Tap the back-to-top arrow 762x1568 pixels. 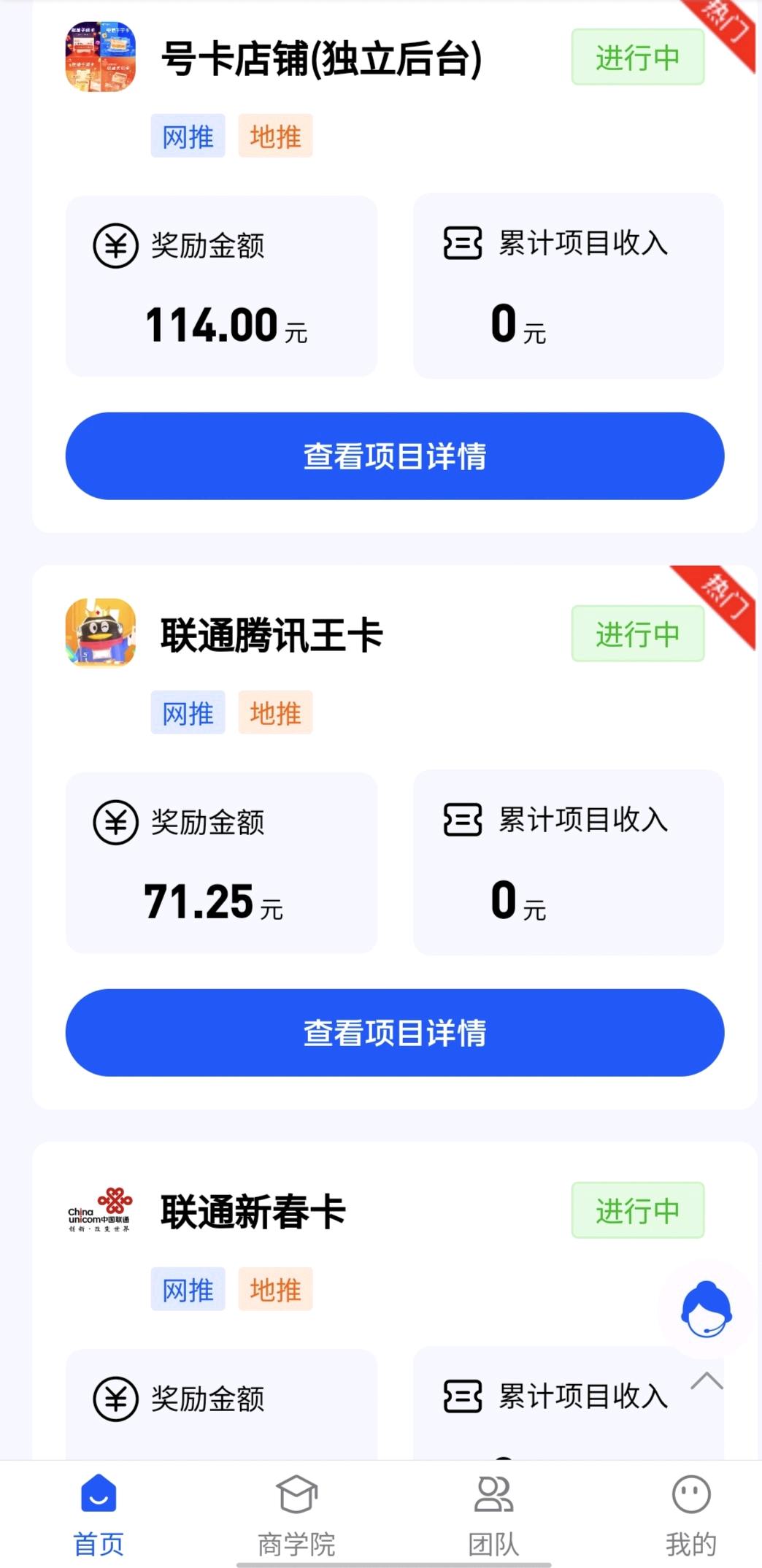click(x=707, y=1381)
